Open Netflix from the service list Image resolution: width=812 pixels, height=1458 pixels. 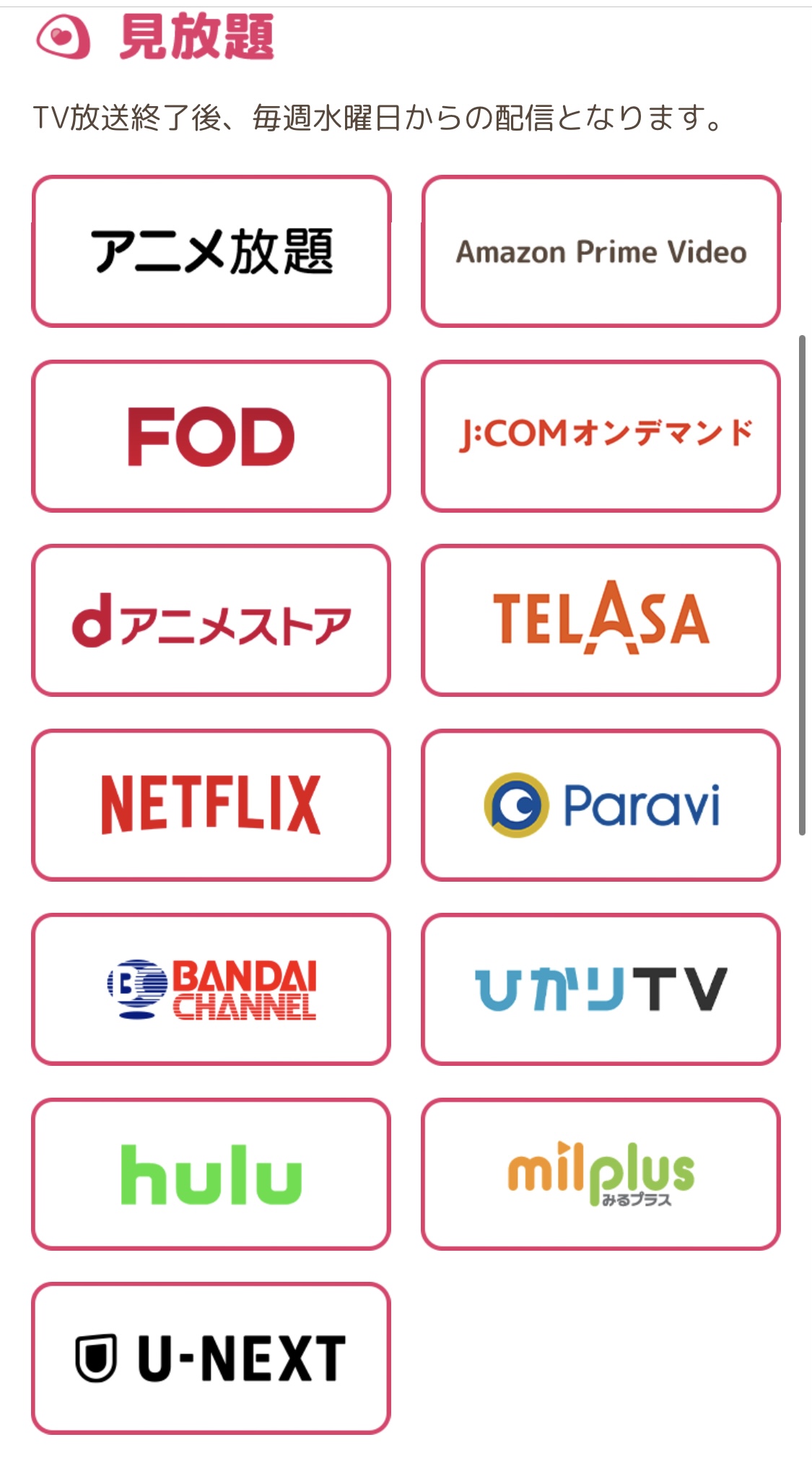pos(211,804)
